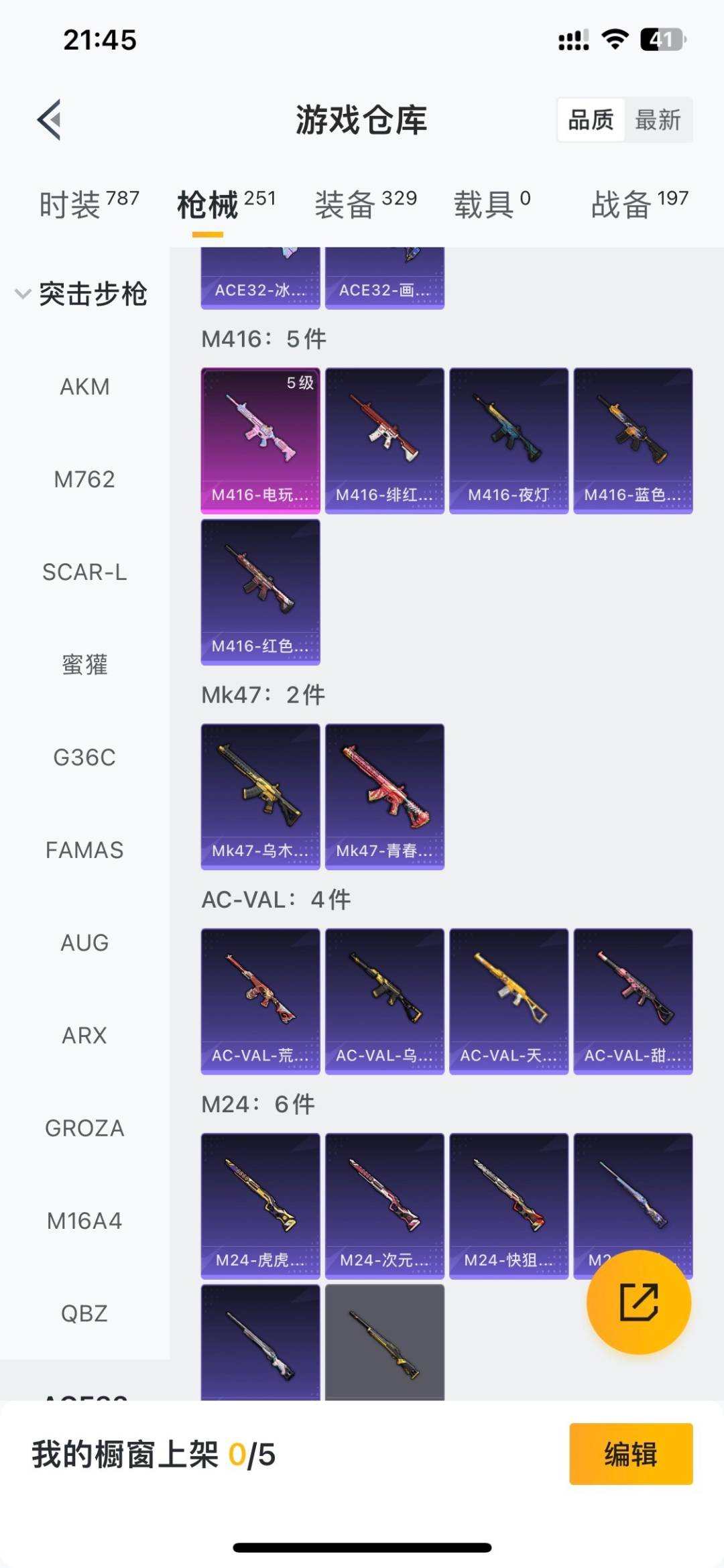
Task: Tap the yellow floating share button
Action: pyautogui.click(x=638, y=1302)
